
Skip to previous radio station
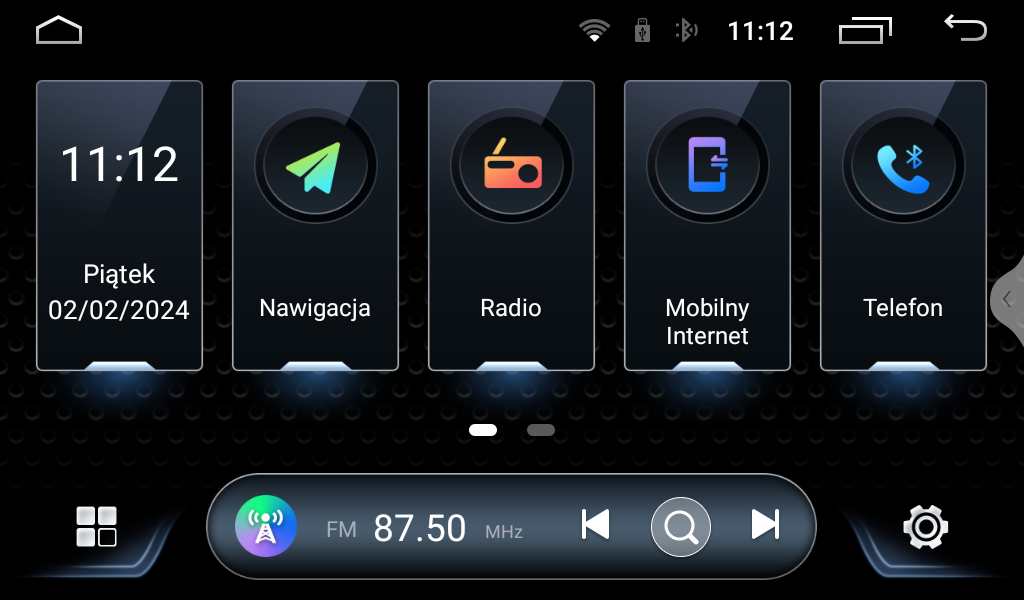pos(596,525)
